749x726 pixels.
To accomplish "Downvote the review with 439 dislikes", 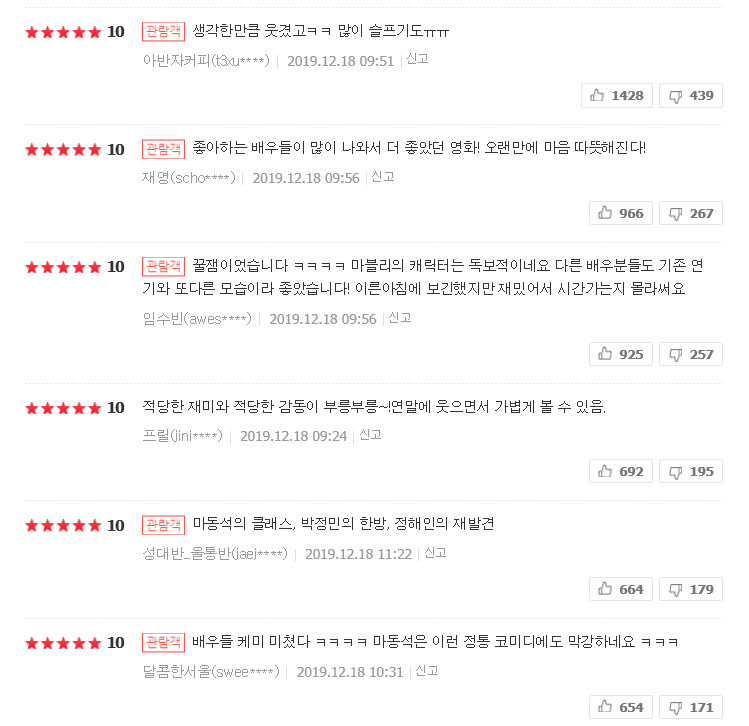I will [x=691, y=96].
